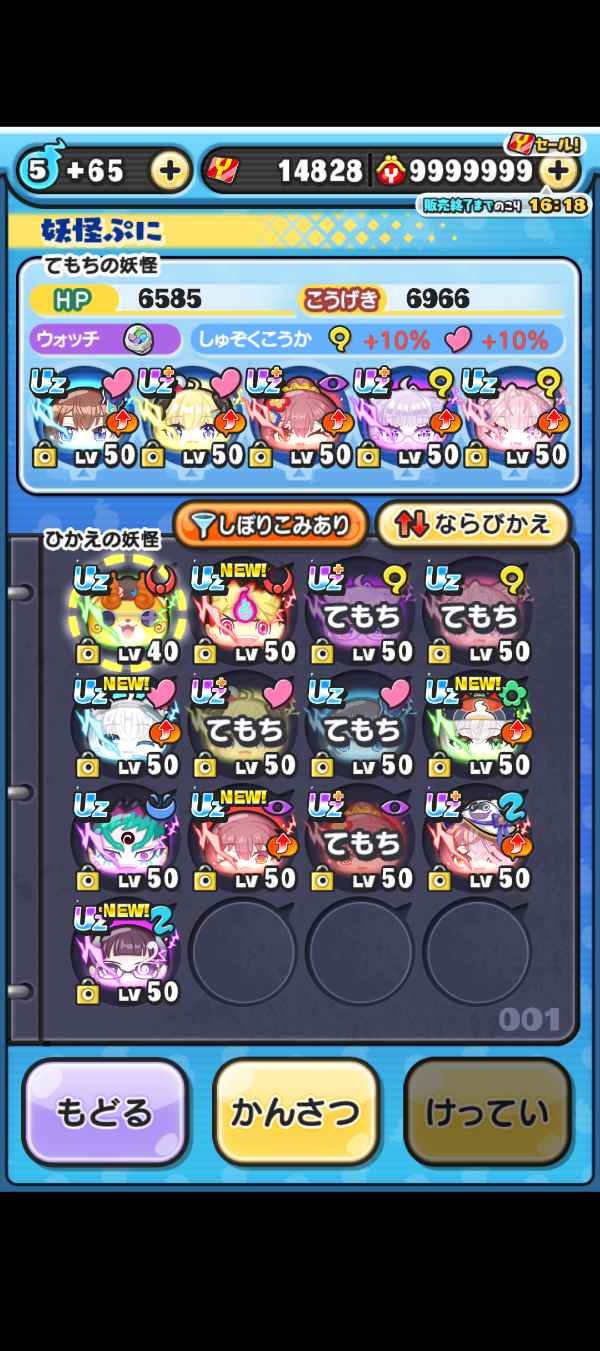Open the ならびかえ sort button

pyautogui.click(x=472, y=525)
